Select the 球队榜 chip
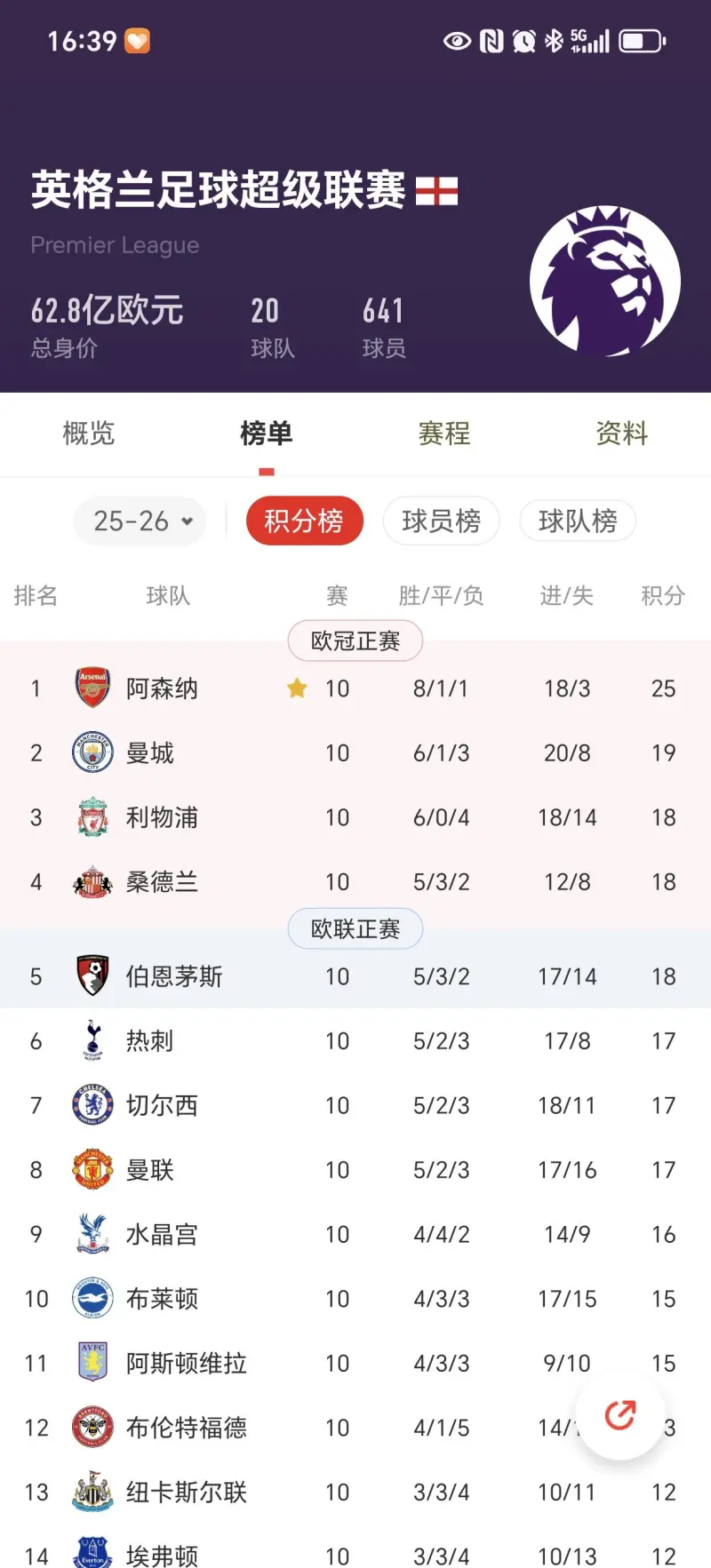Image resolution: width=711 pixels, height=1568 pixels. tap(578, 521)
